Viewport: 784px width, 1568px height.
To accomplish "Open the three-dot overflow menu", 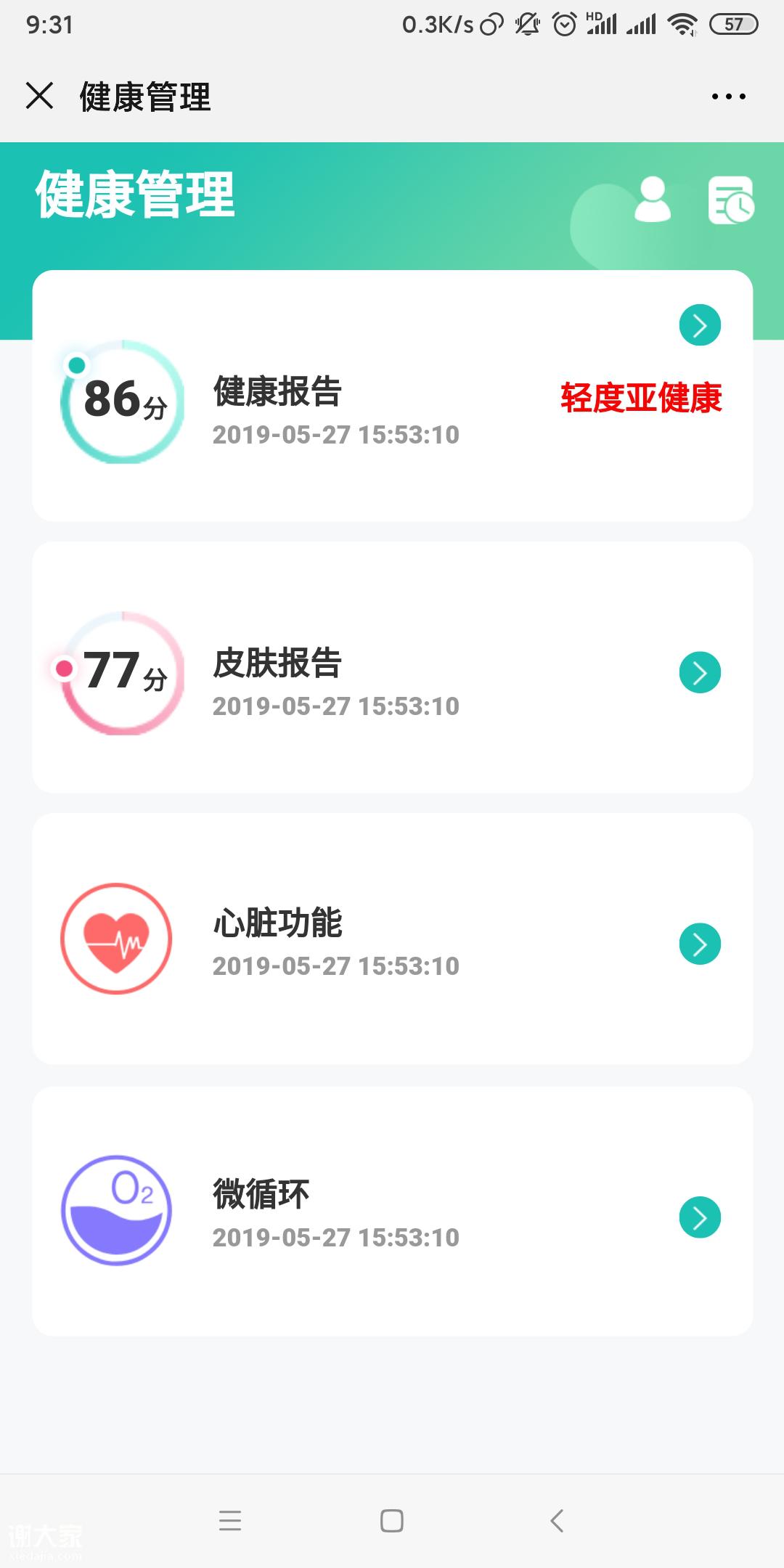I will (728, 96).
